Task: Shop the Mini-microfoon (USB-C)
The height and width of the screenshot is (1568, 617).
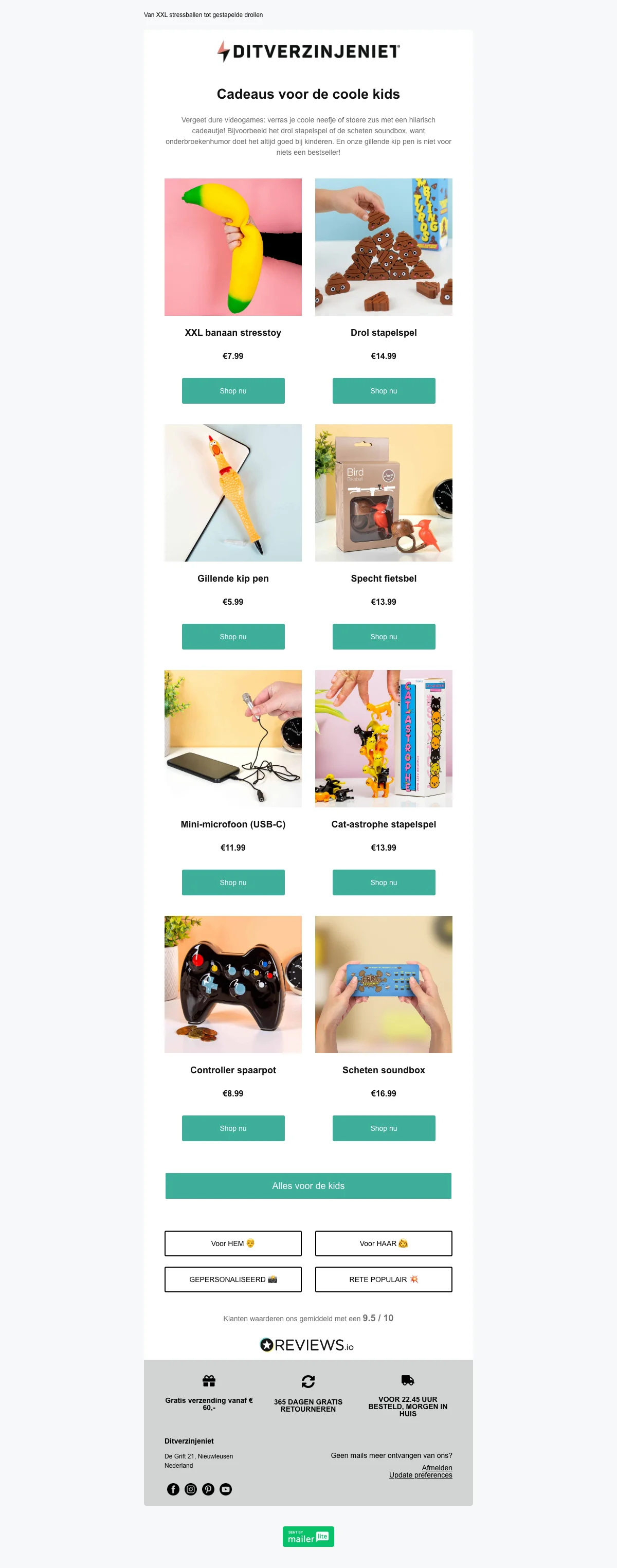Action: [233, 882]
